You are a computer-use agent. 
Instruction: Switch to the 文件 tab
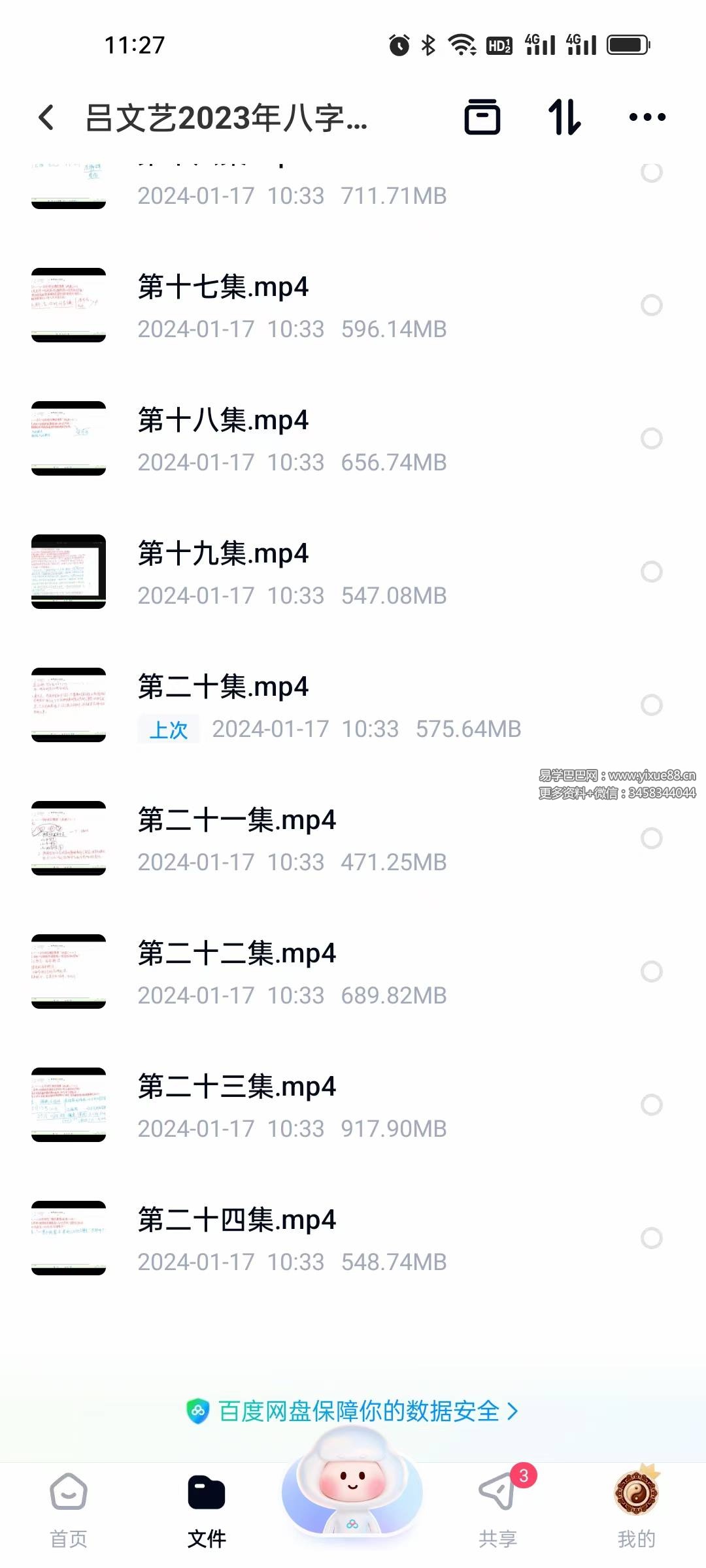tap(207, 1496)
